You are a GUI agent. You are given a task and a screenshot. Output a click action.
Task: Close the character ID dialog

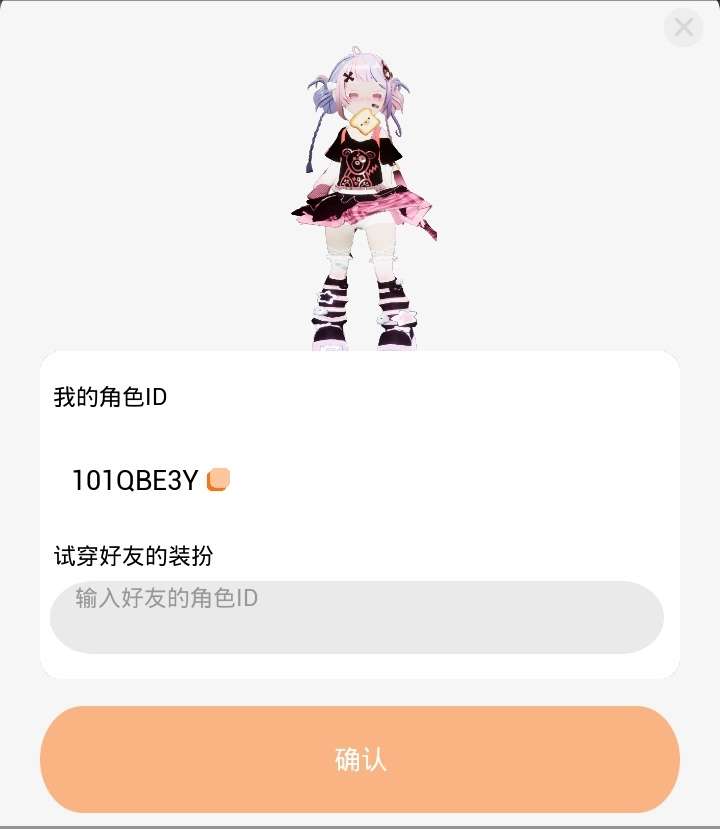(684, 28)
